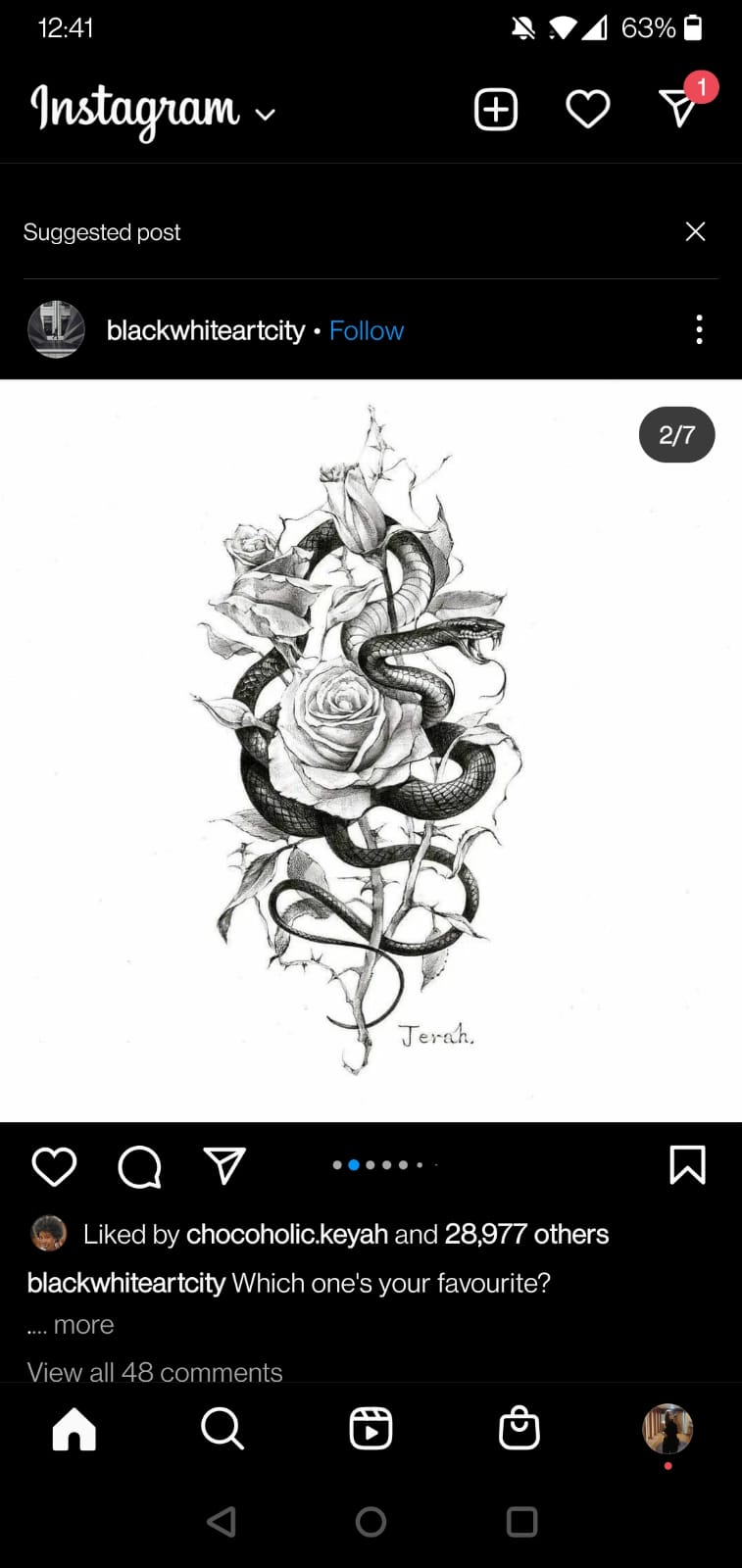
Task: Go back with system navigation
Action: click(222, 1521)
